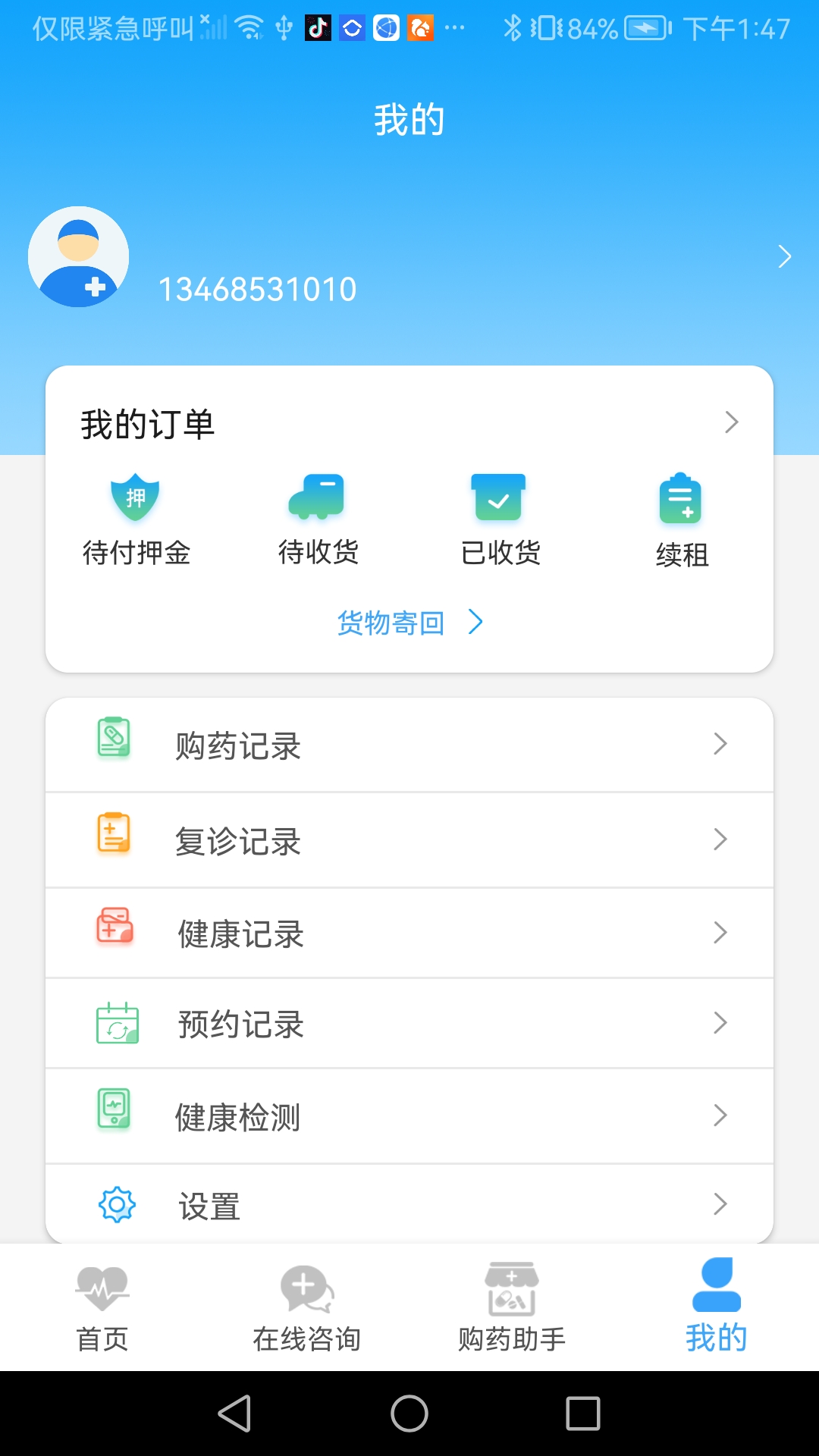Expand 我的订单 via its chevron
Viewport: 819px width, 1456px height.
pyautogui.click(x=730, y=422)
